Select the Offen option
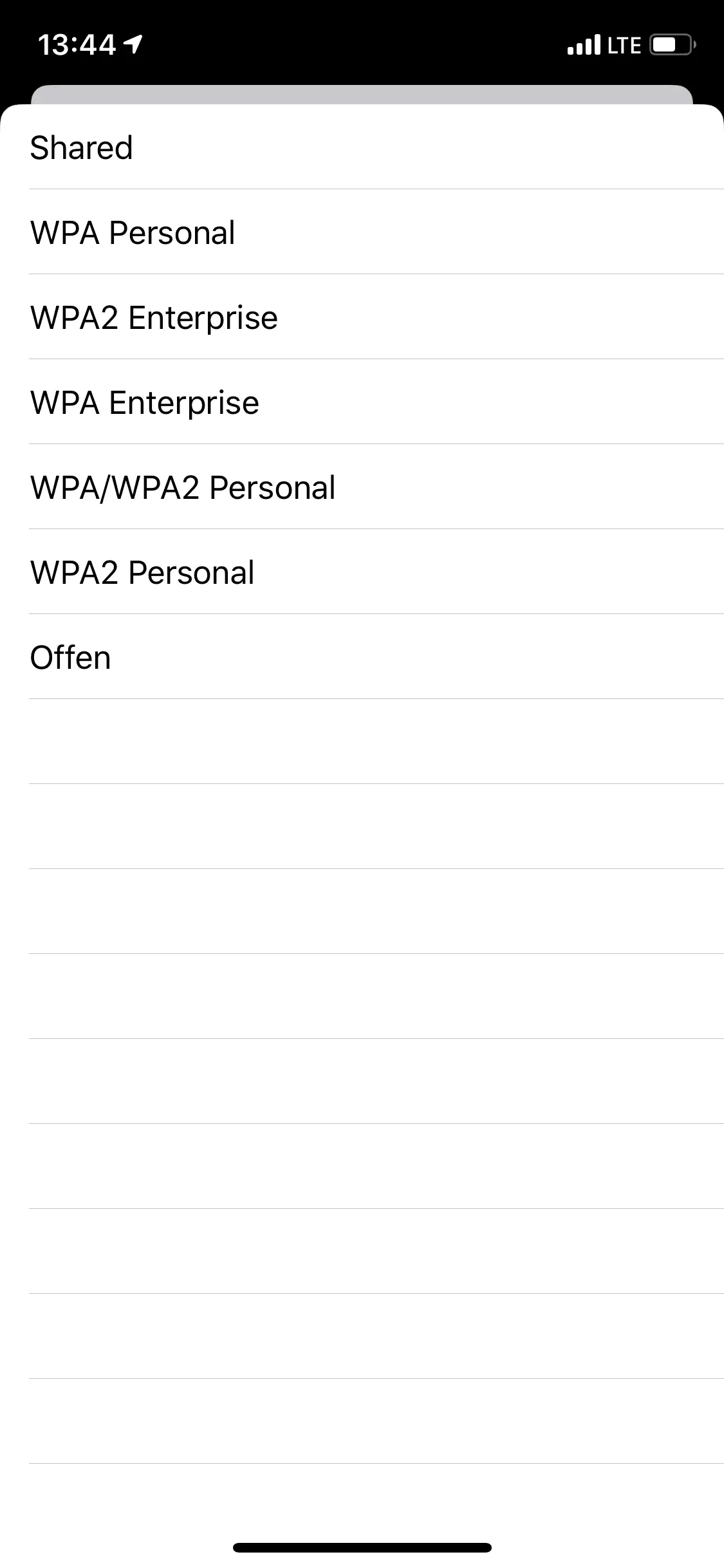The width and height of the screenshot is (724, 1568). coord(362,657)
